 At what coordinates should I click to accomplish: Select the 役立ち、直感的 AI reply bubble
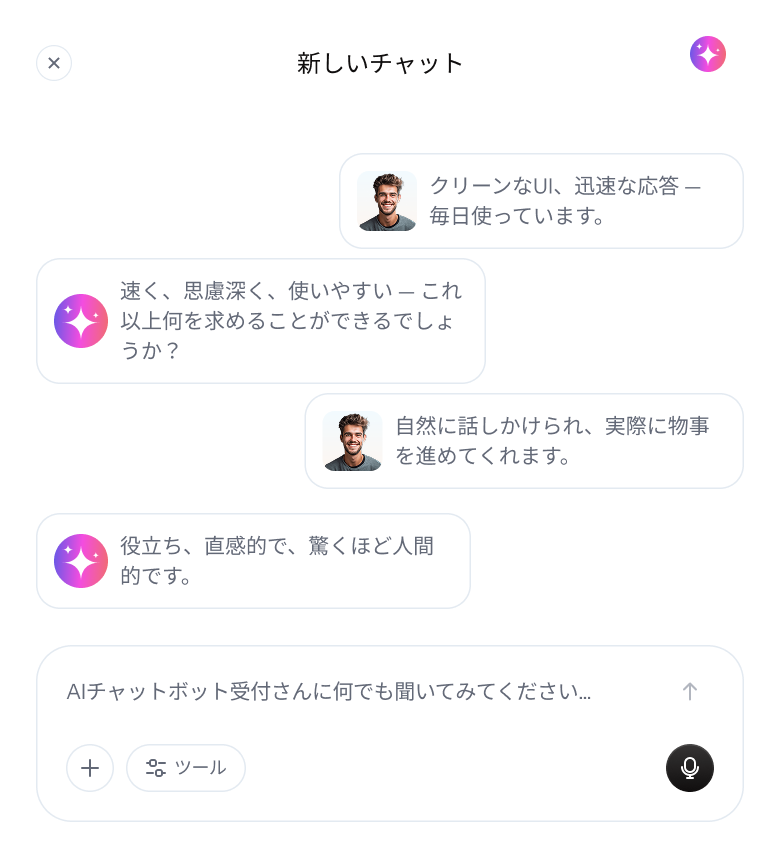coord(253,561)
